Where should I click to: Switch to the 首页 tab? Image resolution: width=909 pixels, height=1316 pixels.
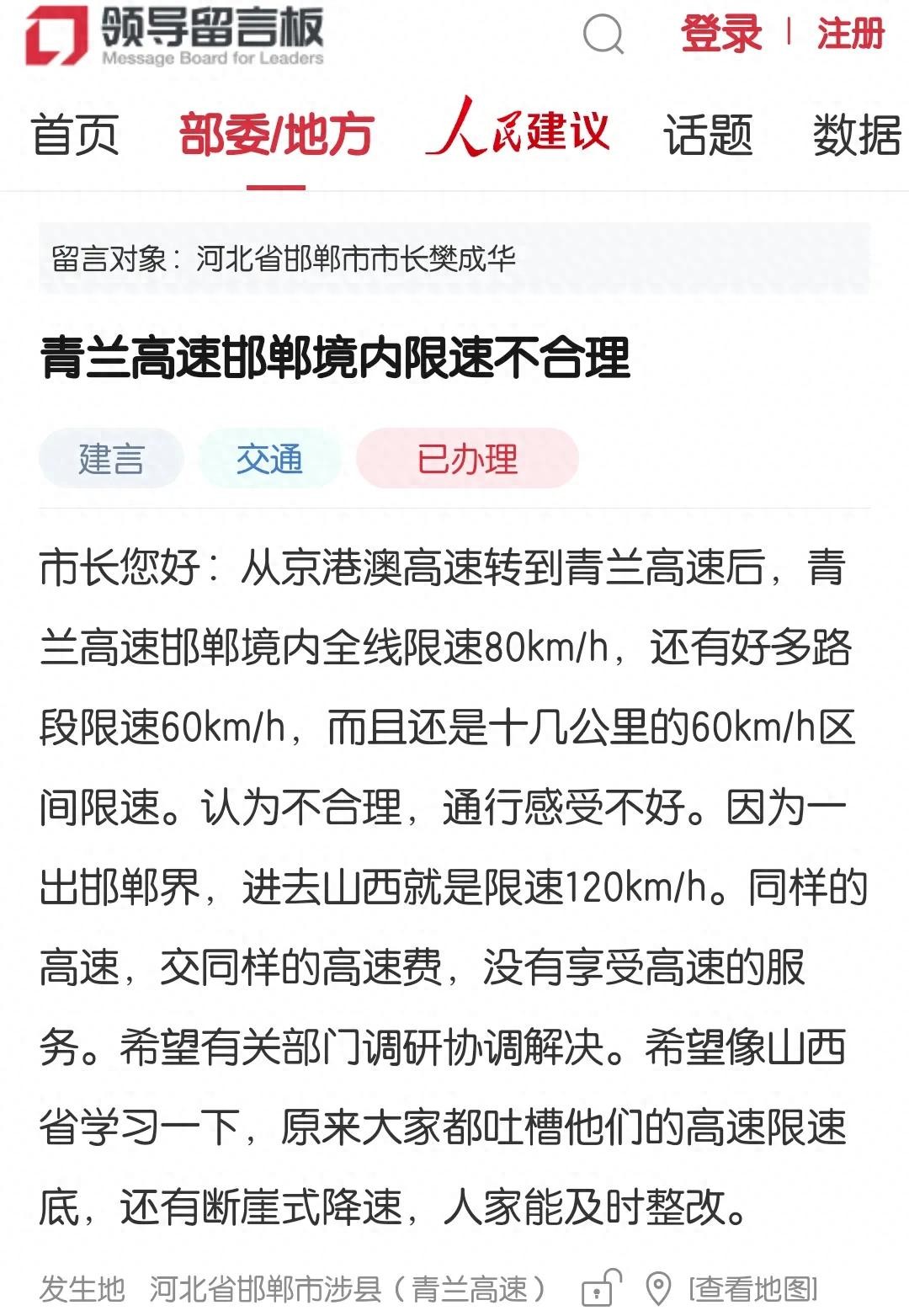(x=74, y=135)
